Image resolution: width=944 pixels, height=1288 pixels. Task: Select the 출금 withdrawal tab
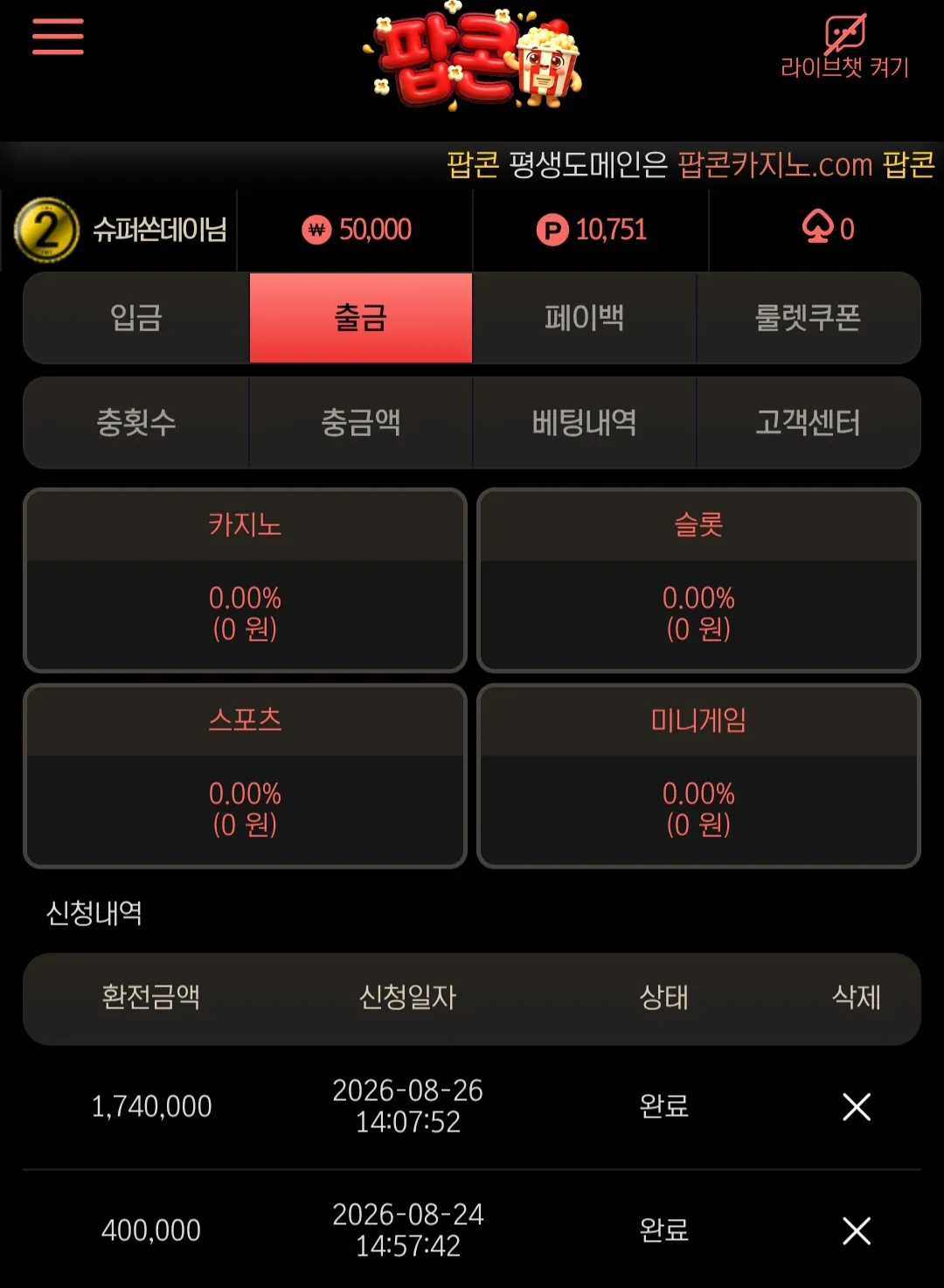click(361, 317)
